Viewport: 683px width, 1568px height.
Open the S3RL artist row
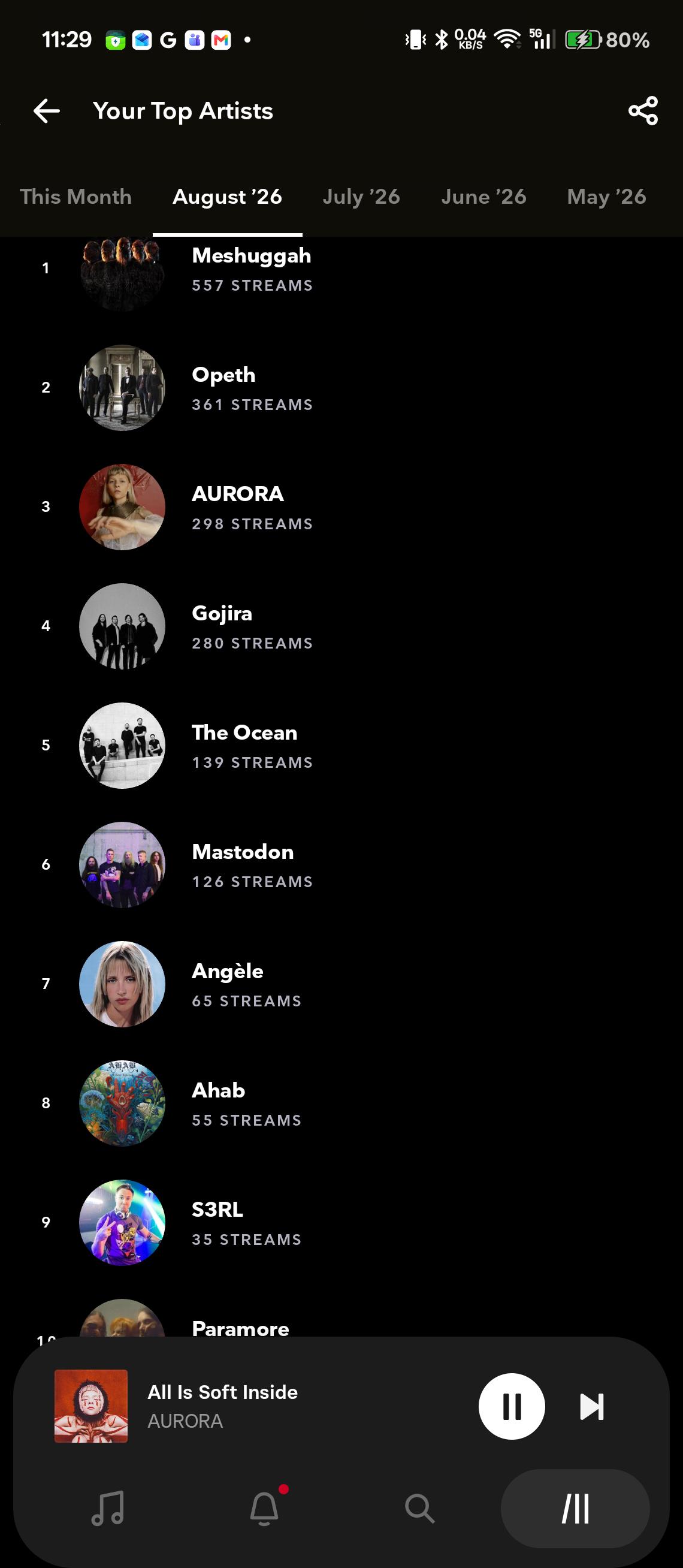coord(341,1223)
